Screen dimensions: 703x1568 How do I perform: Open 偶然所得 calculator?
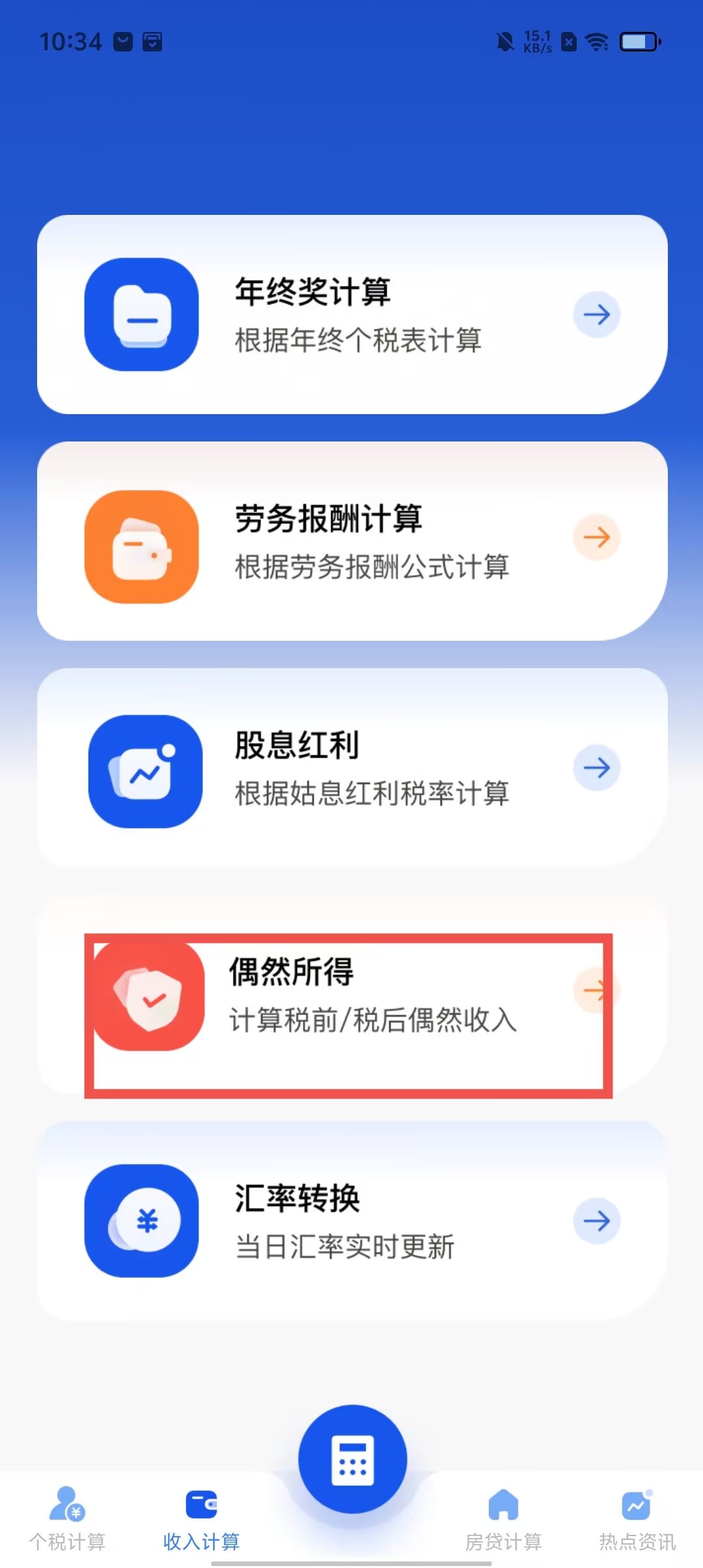point(352,994)
